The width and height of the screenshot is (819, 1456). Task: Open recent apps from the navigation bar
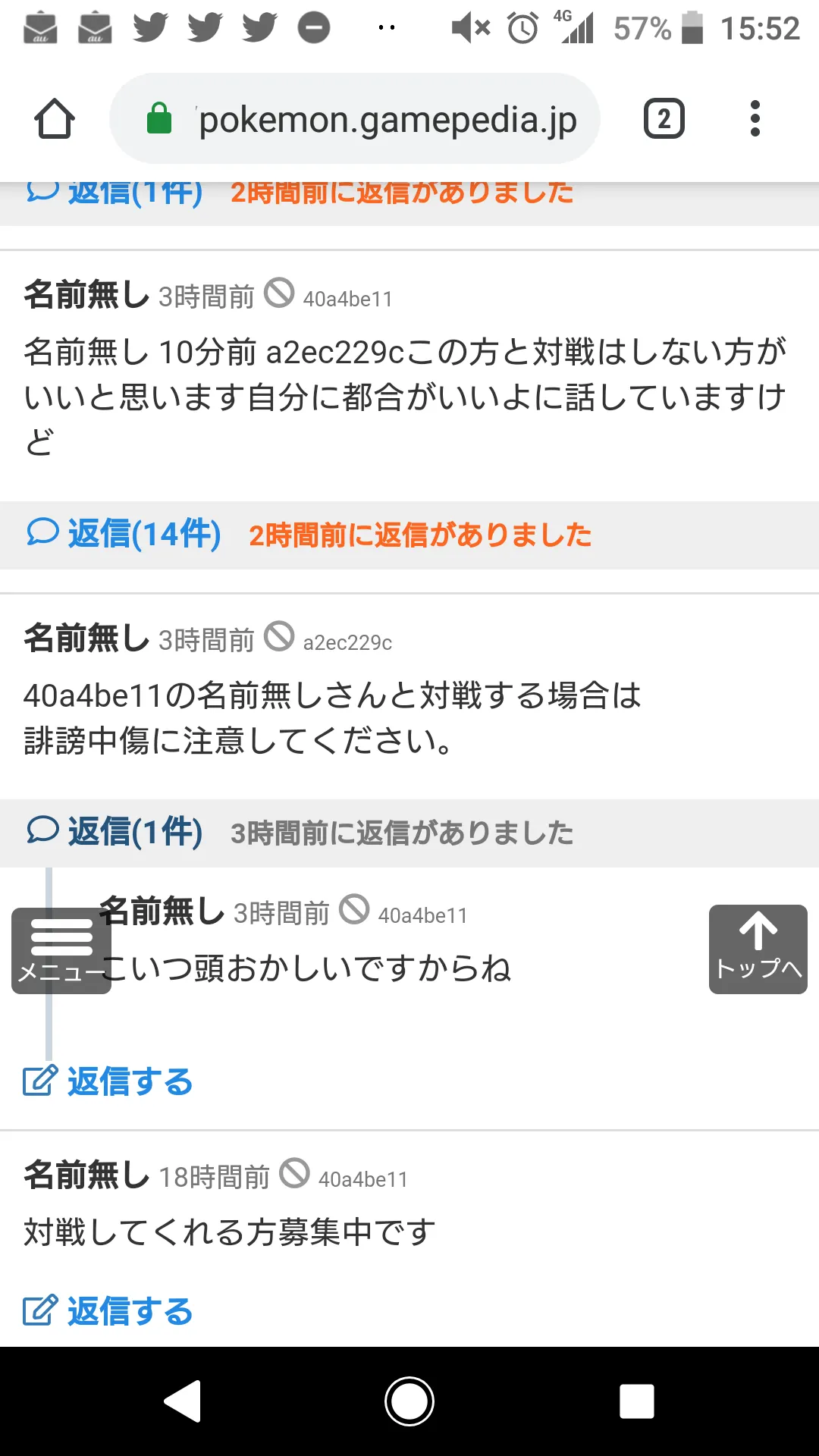click(x=637, y=1401)
